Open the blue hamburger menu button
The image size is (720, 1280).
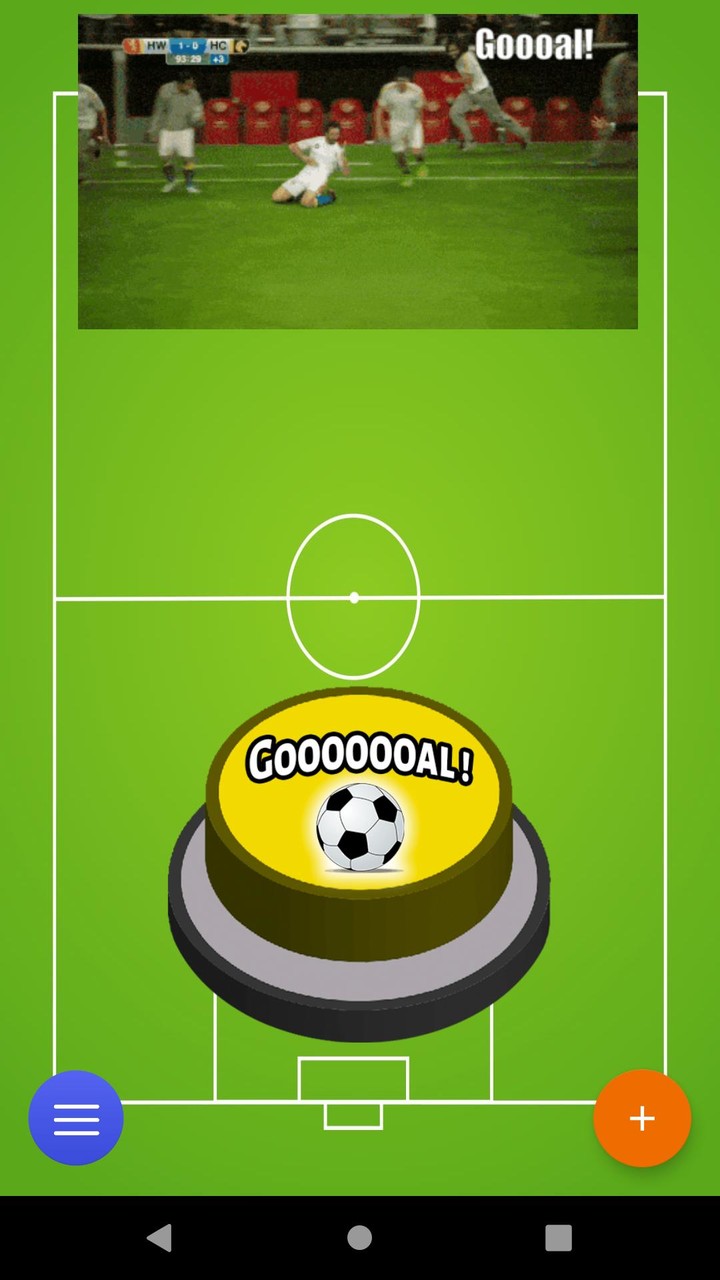76,1118
